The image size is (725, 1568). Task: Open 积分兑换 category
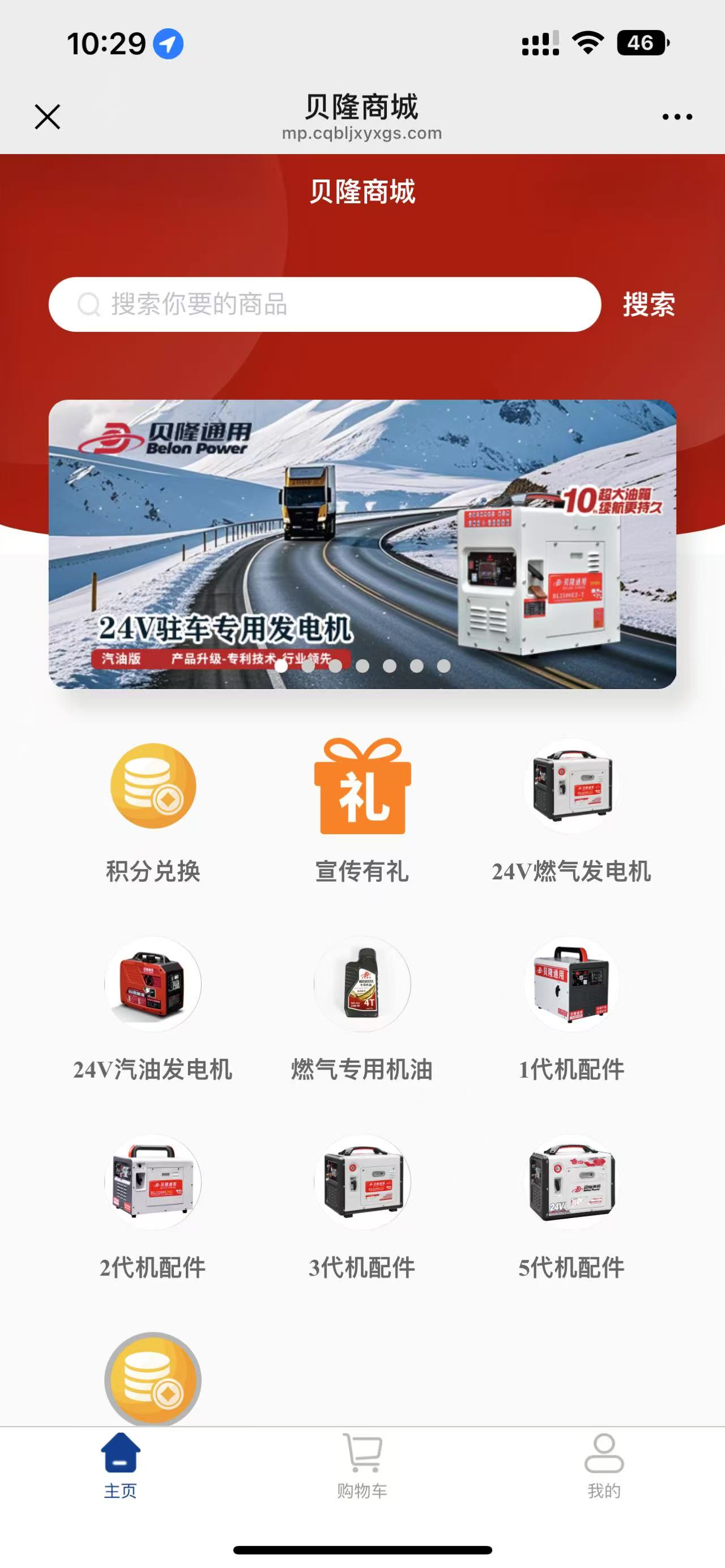point(153,810)
